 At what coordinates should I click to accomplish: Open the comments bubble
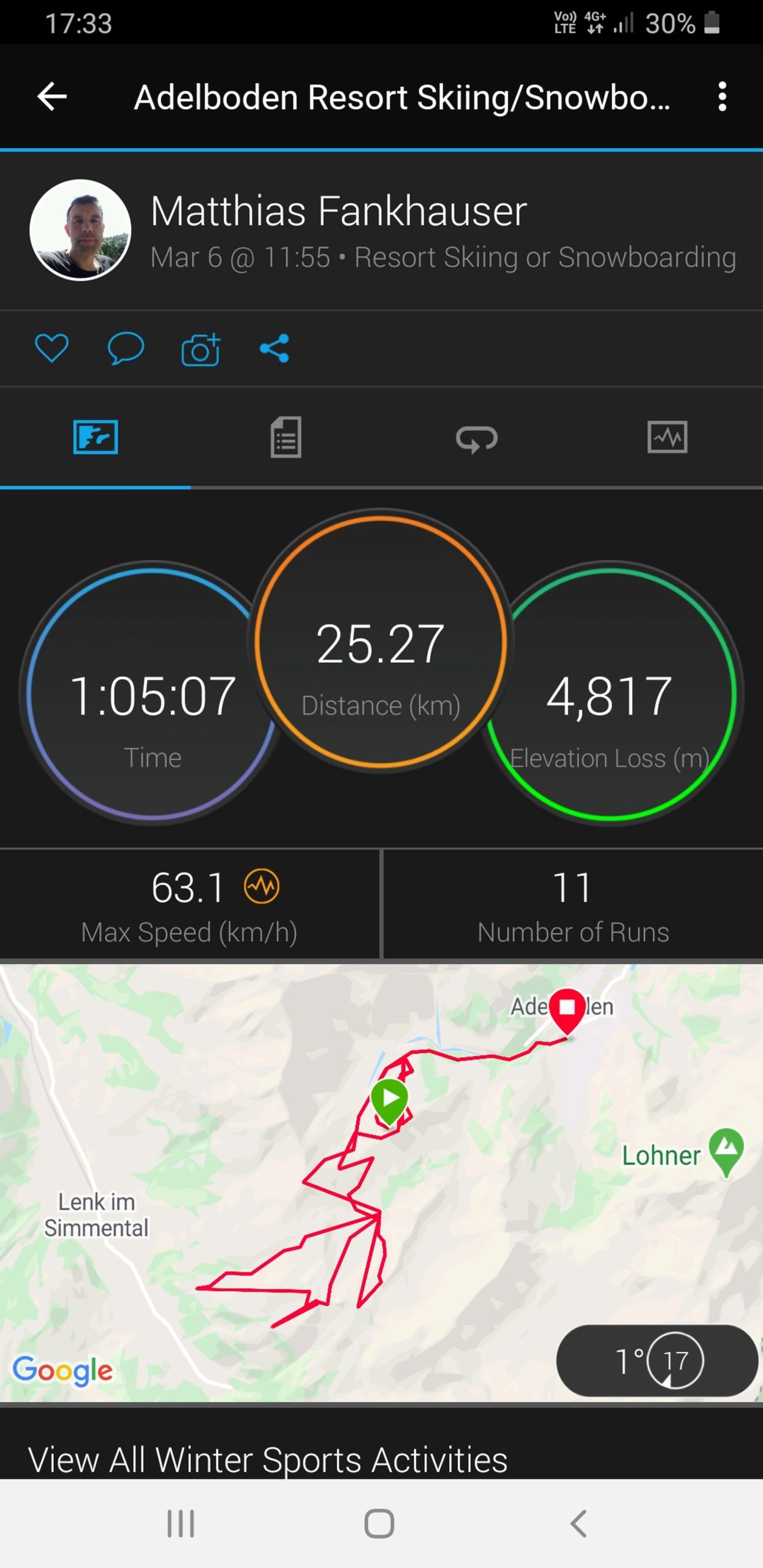pos(126,349)
